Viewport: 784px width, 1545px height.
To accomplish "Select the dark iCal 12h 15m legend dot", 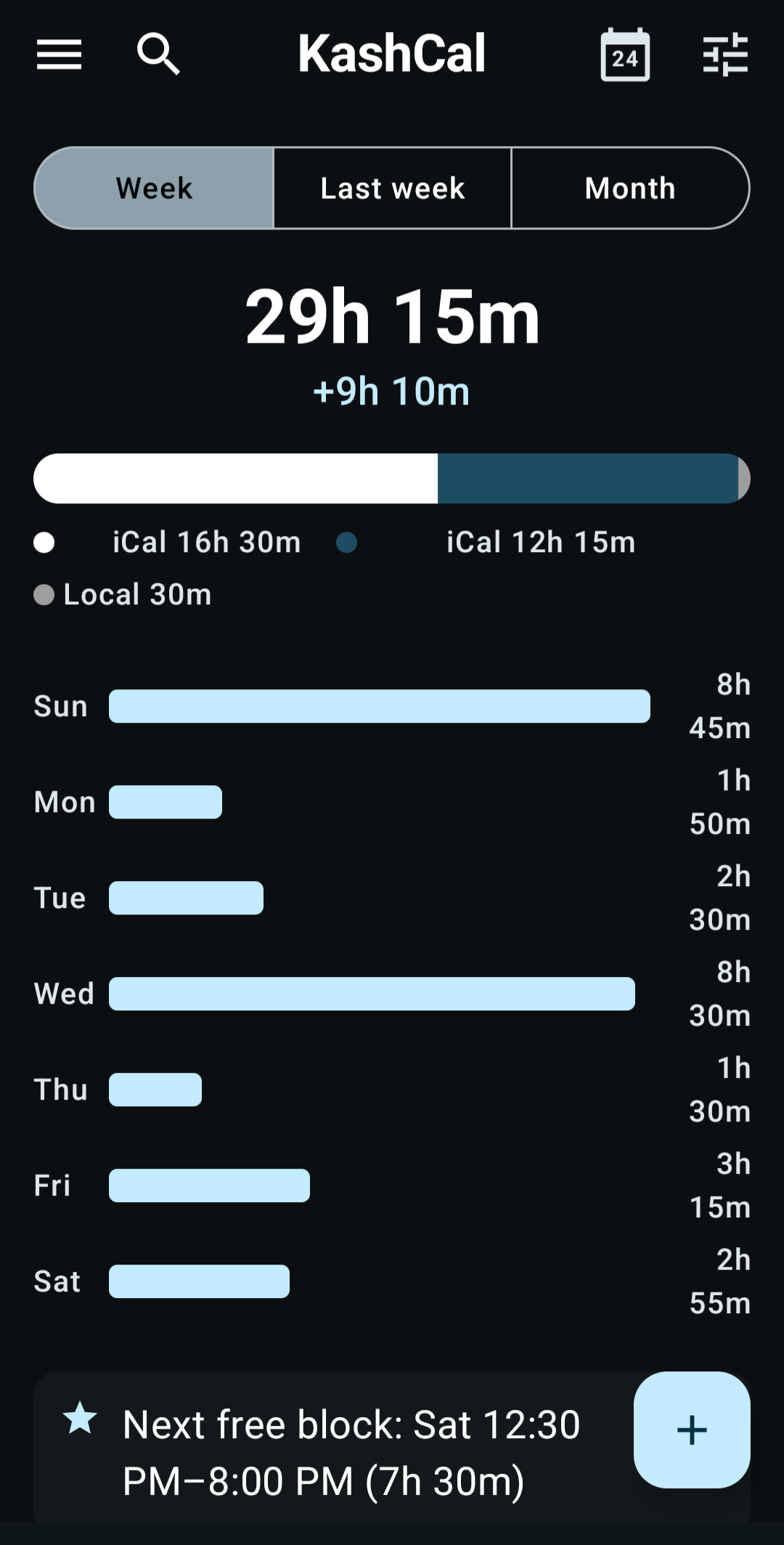I will coord(348,542).
